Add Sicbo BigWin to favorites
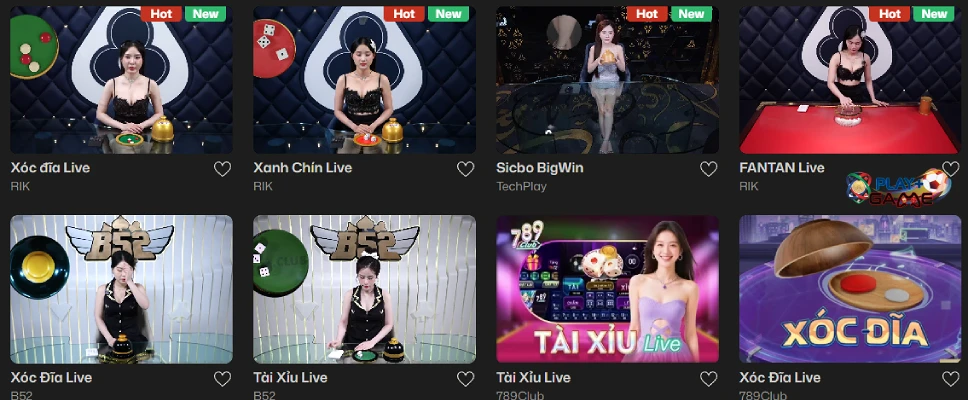Viewport: 968px width, 400px height. 708,169
